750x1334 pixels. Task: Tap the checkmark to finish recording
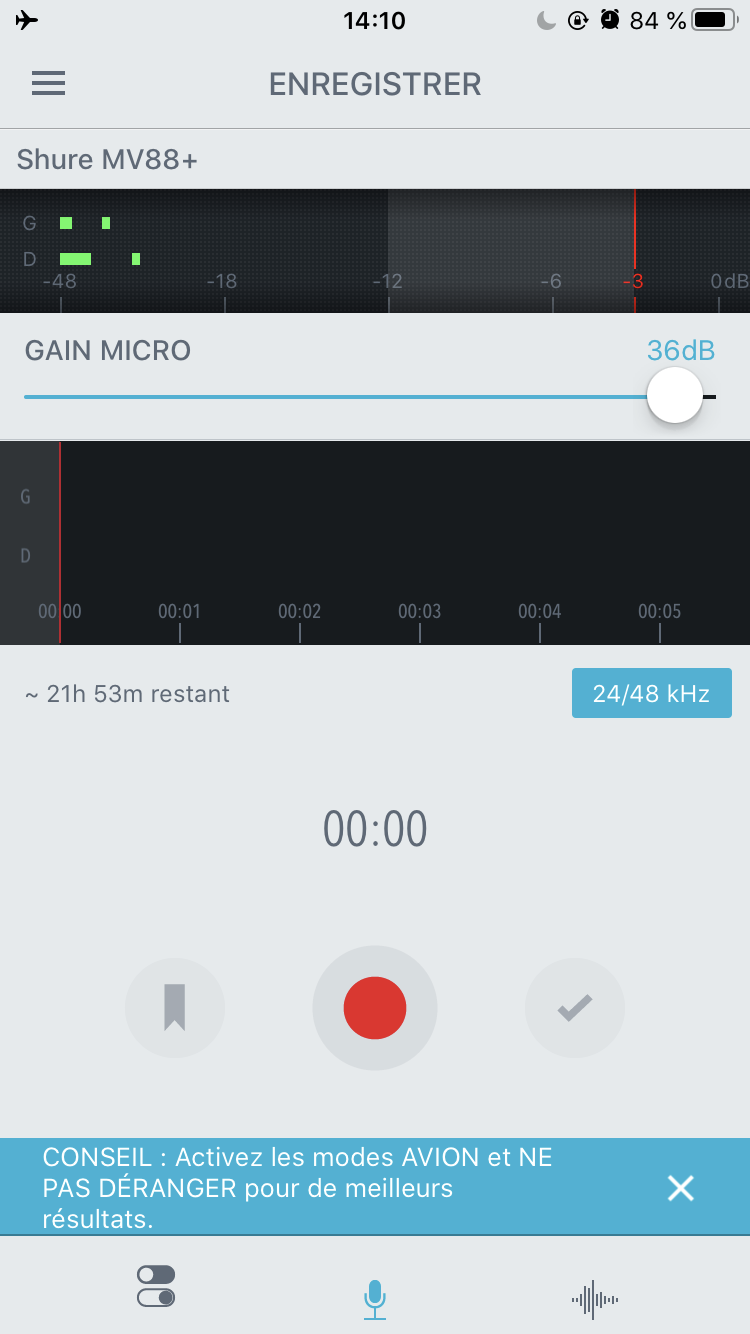[x=575, y=1008]
